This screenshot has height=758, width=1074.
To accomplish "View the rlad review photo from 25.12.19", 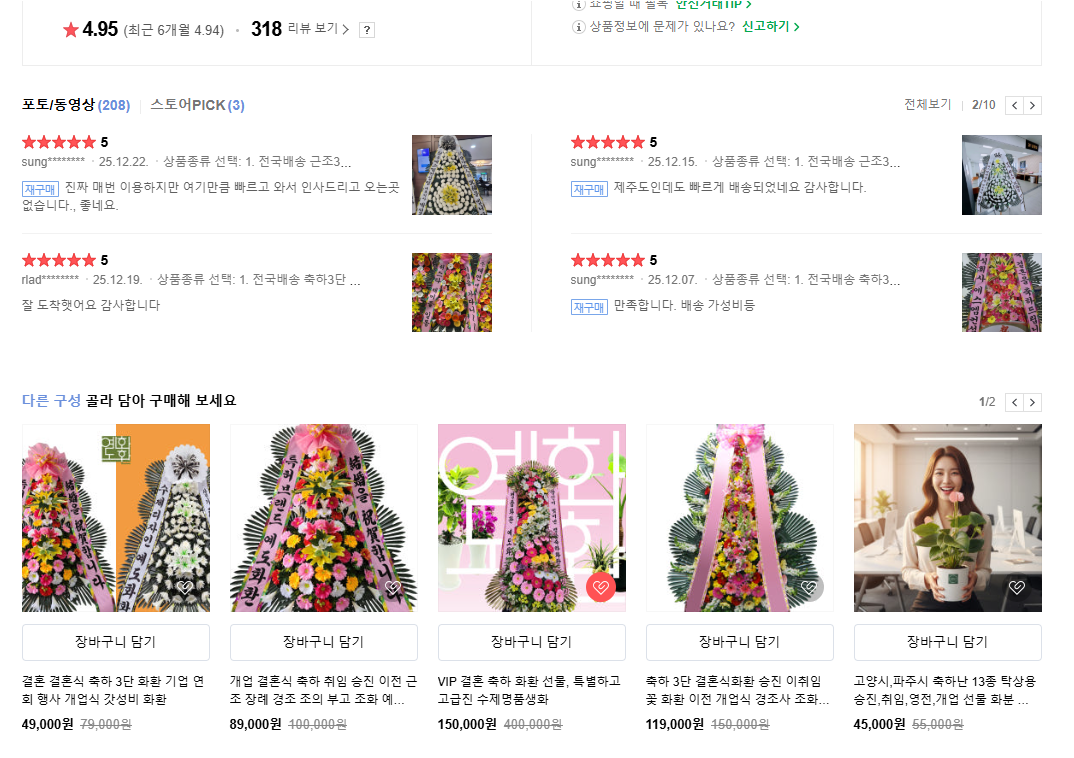I will (451, 292).
